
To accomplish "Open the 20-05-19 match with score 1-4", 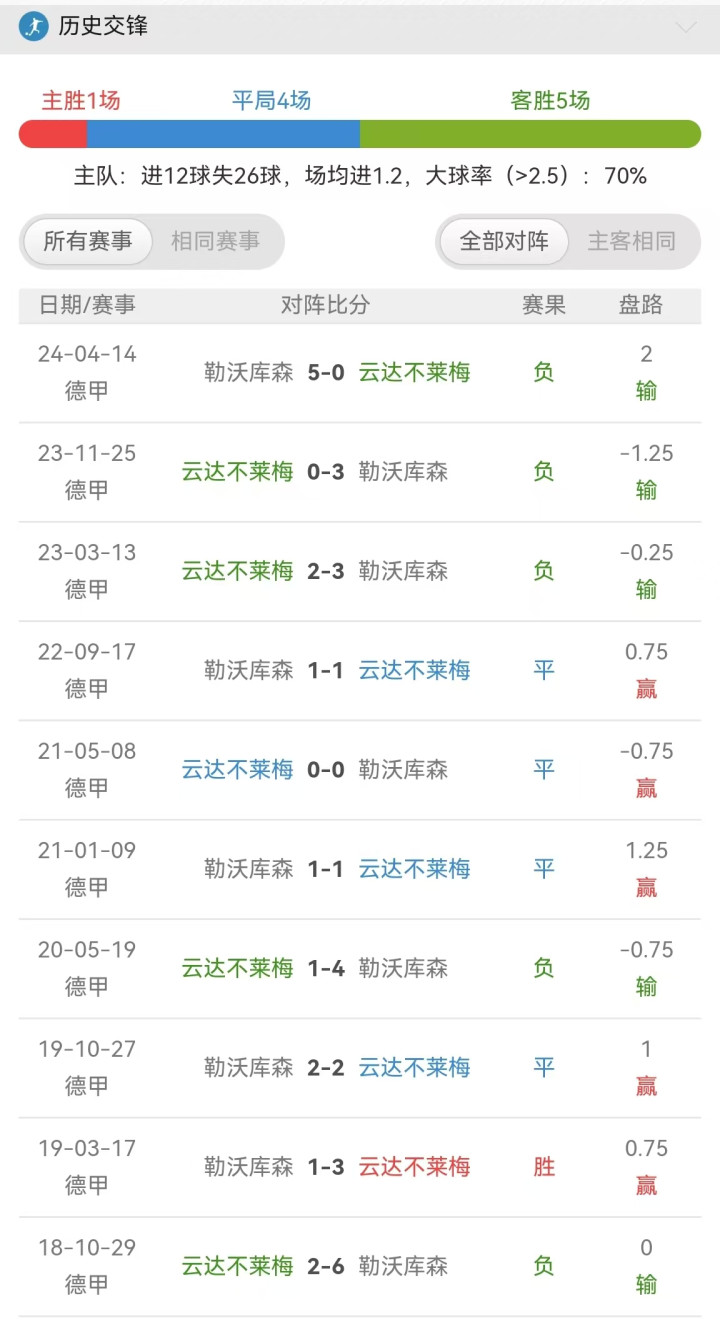I will [360, 968].
